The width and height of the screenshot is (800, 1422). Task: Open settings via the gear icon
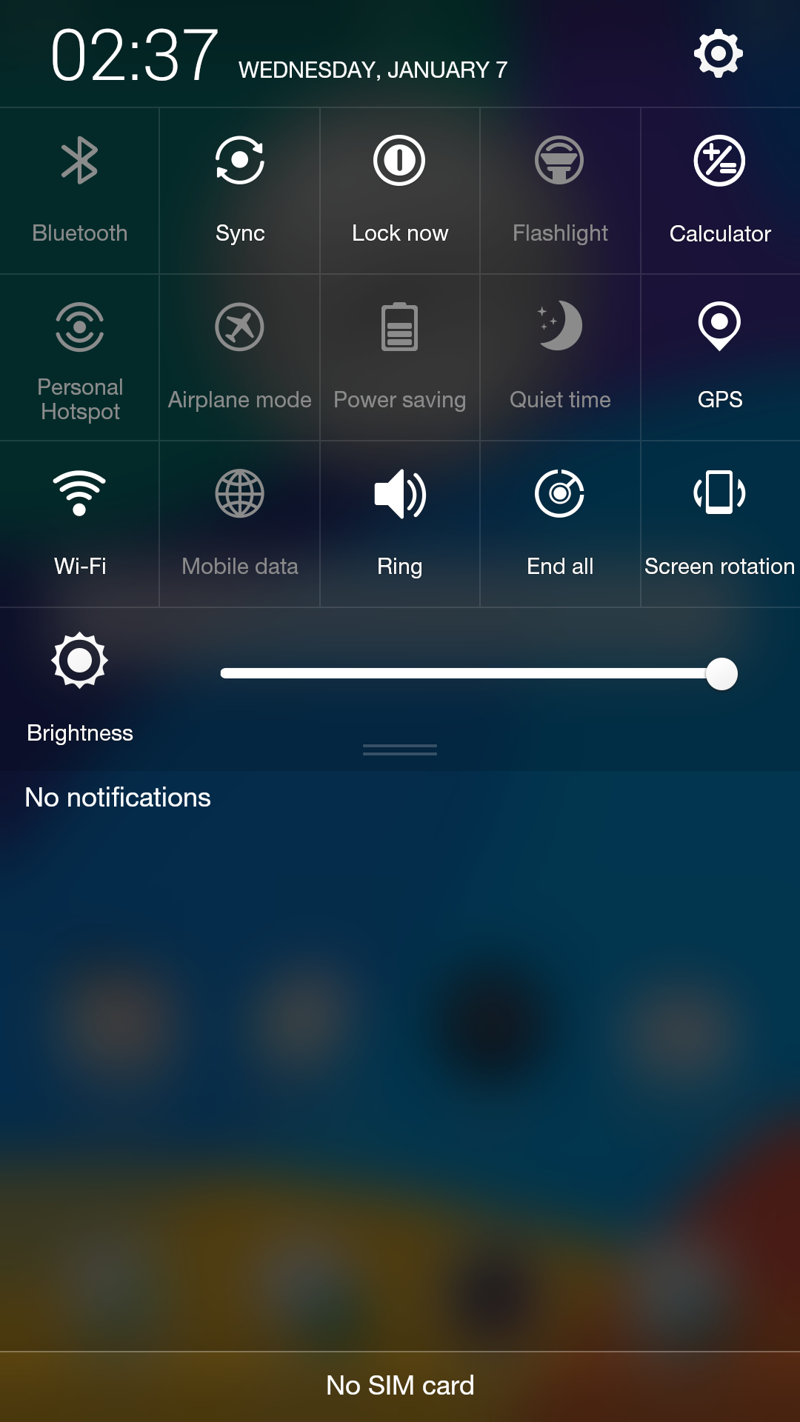pos(718,53)
